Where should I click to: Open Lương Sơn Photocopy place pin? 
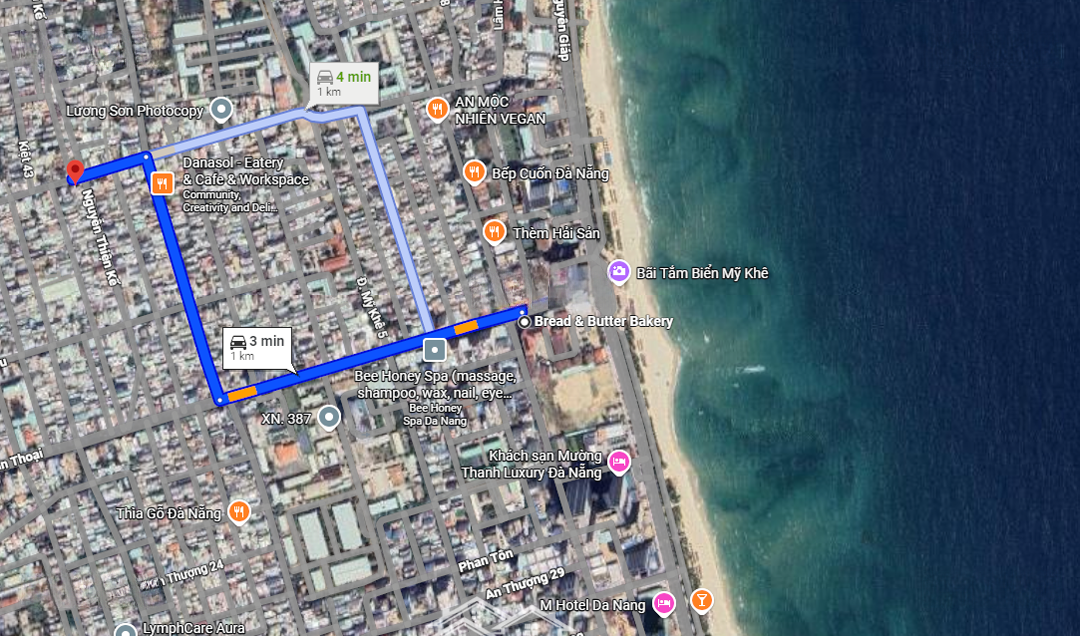pos(221,110)
